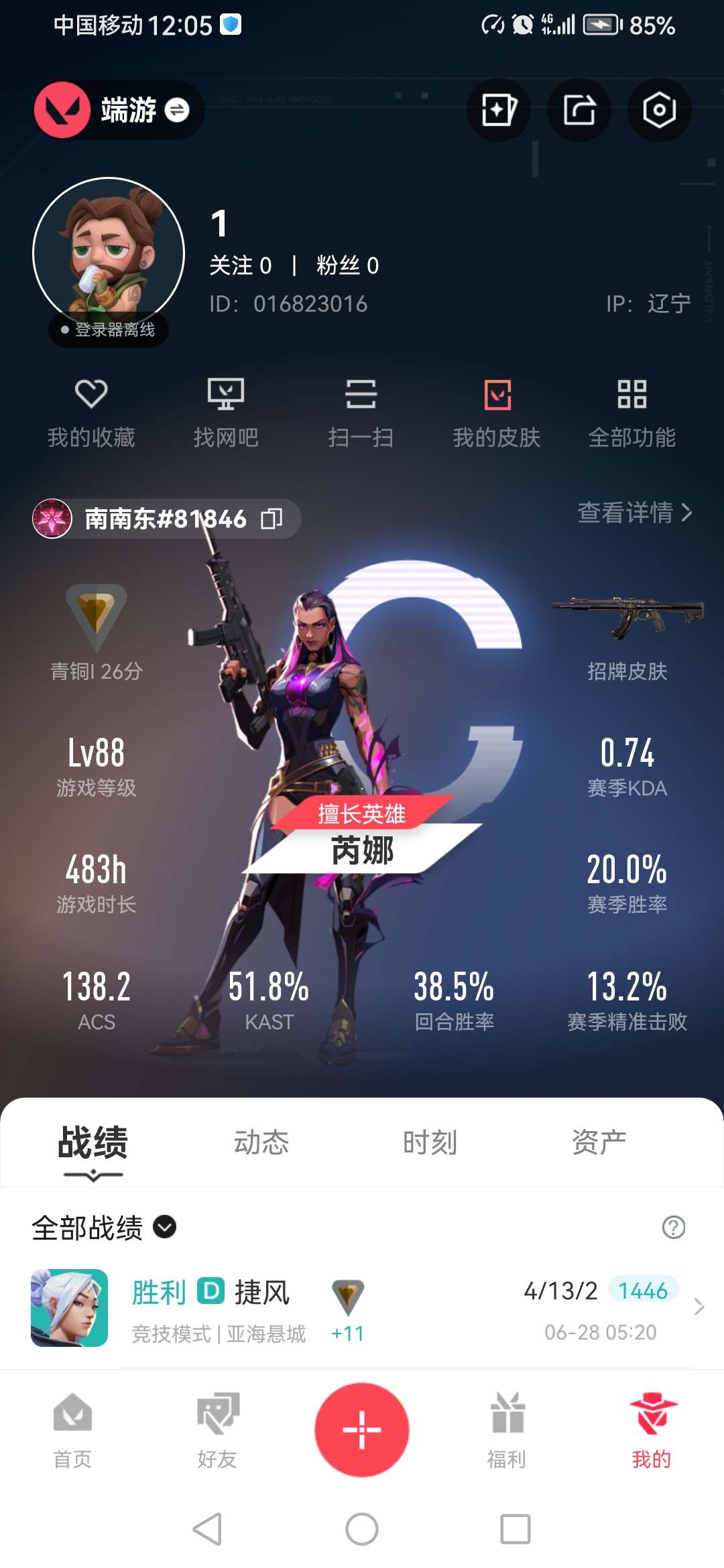
Task: Open the sparkle card icon at top
Action: coord(499,110)
